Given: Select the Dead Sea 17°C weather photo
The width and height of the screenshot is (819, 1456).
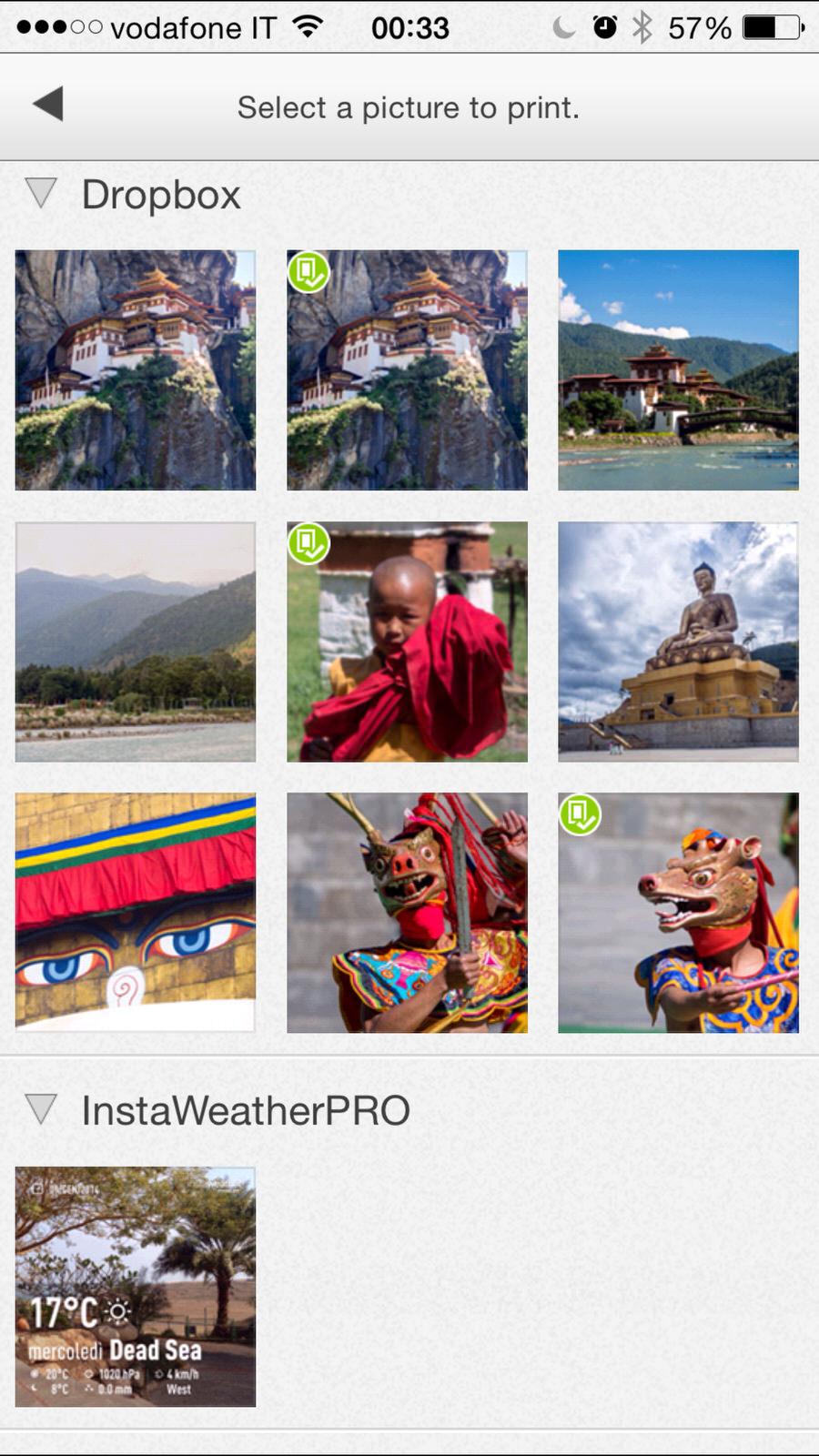Looking at the screenshot, I should 136,1287.
